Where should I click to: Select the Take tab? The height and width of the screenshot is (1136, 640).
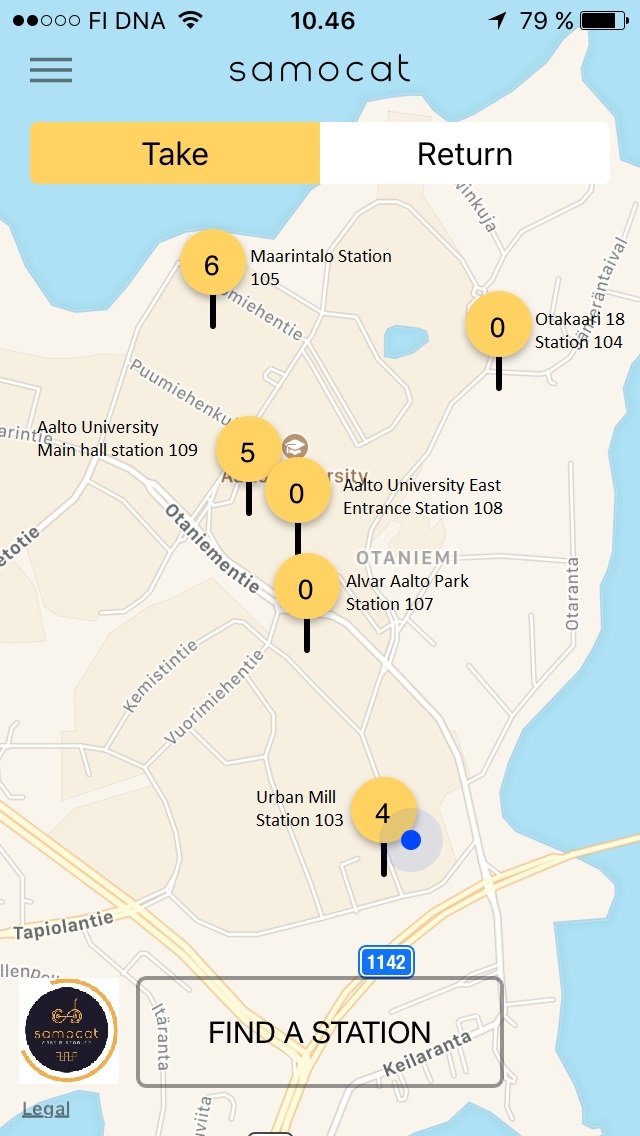tap(175, 154)
